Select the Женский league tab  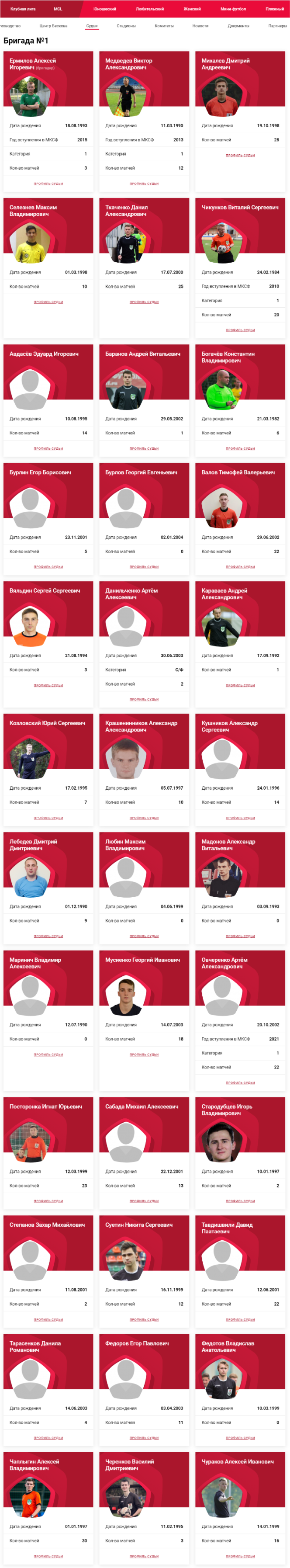coord(192,9)
